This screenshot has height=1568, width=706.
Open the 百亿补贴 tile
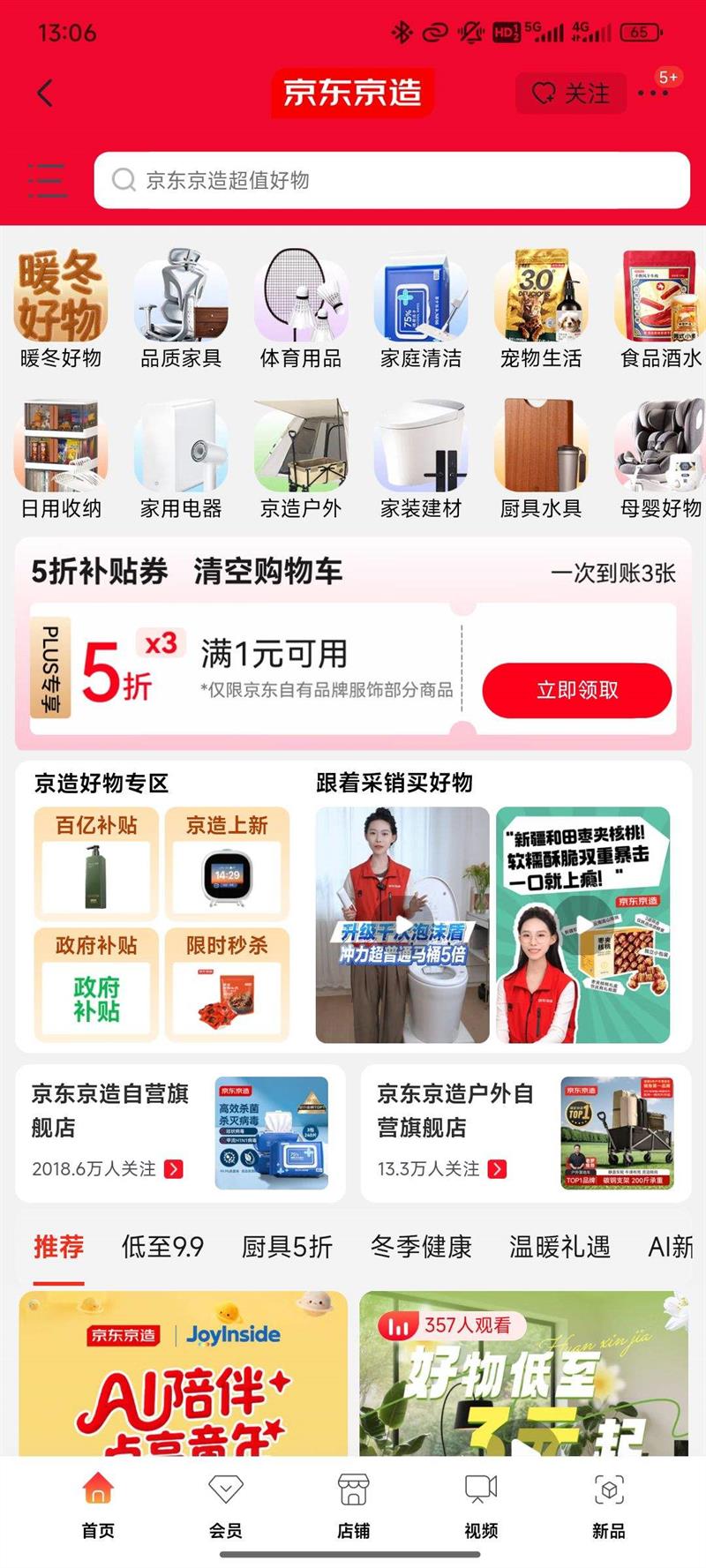(x=96, y=864)
